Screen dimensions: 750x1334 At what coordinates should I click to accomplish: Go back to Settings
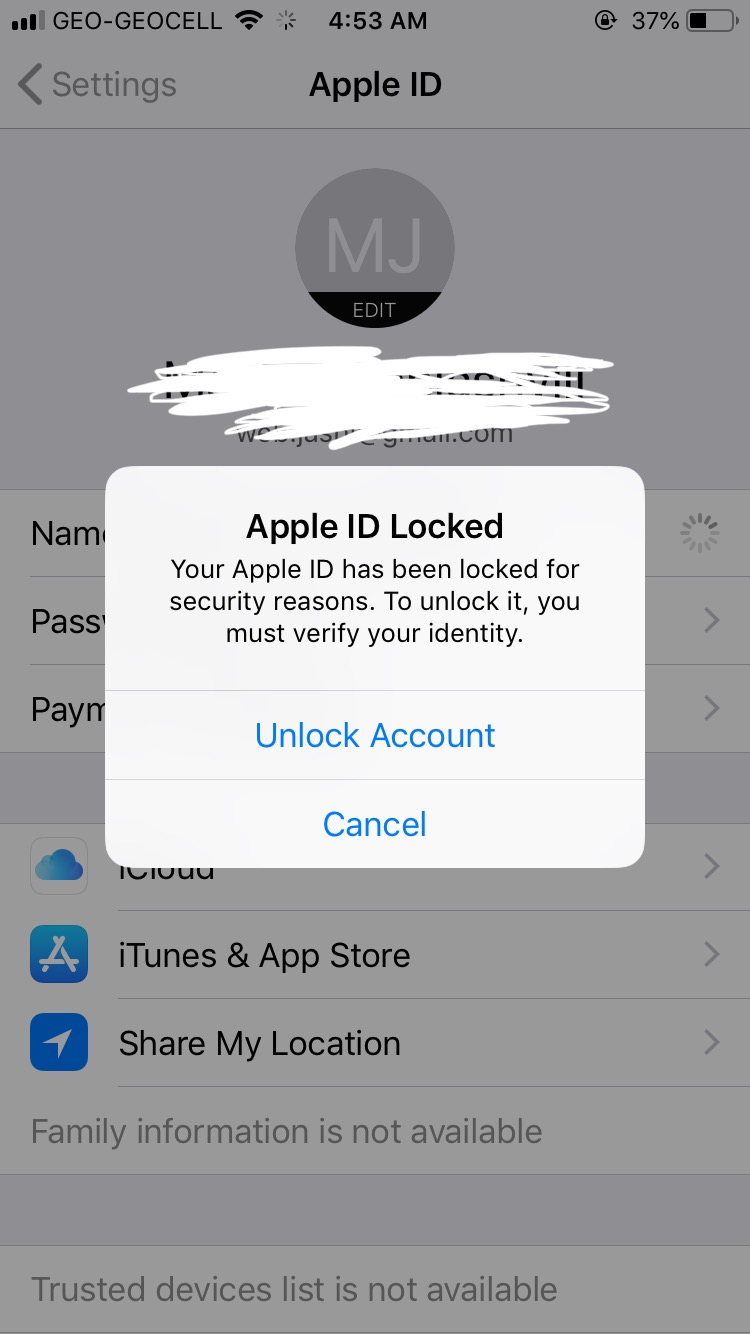point(97,85)
